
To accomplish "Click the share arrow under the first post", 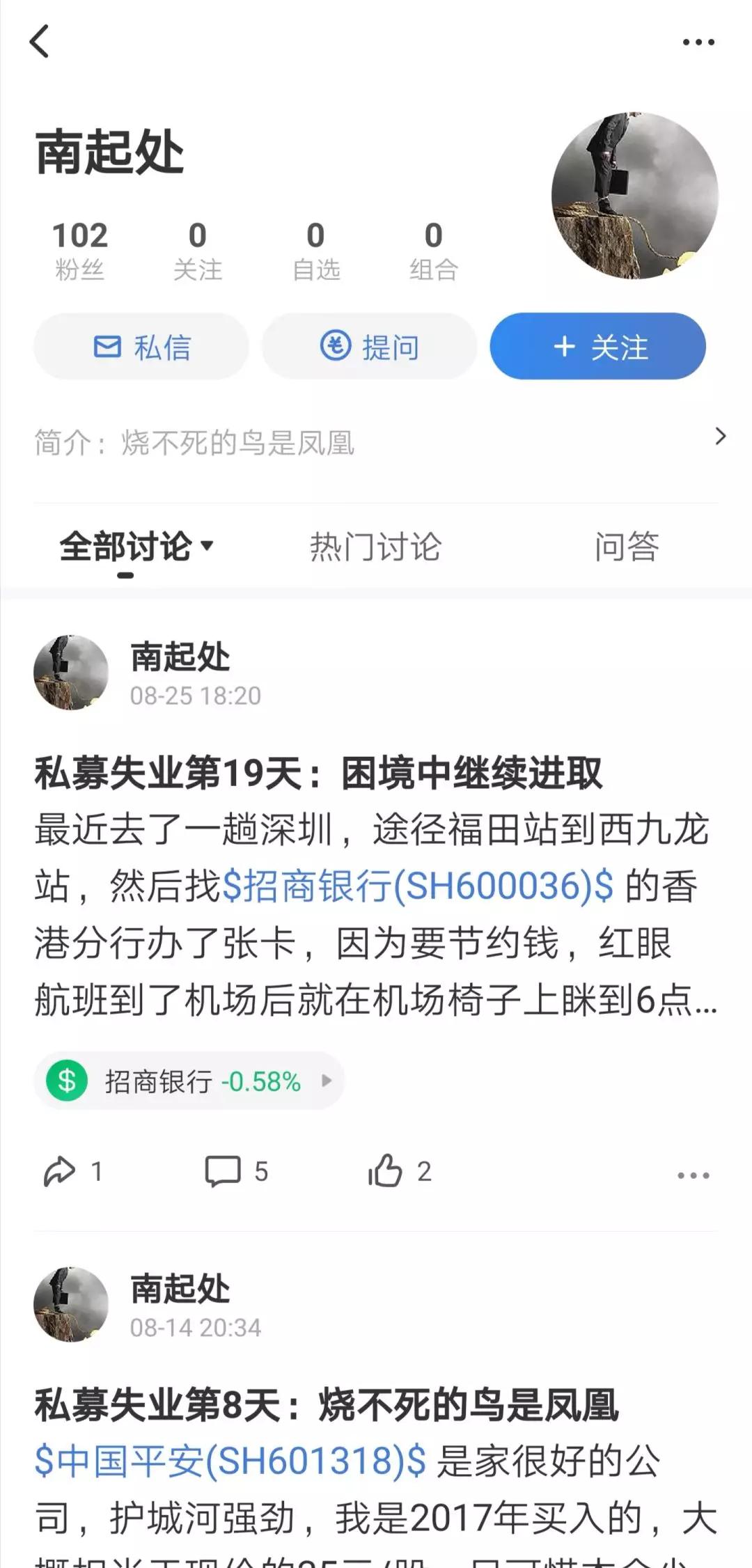I will tap(63, 1170).
